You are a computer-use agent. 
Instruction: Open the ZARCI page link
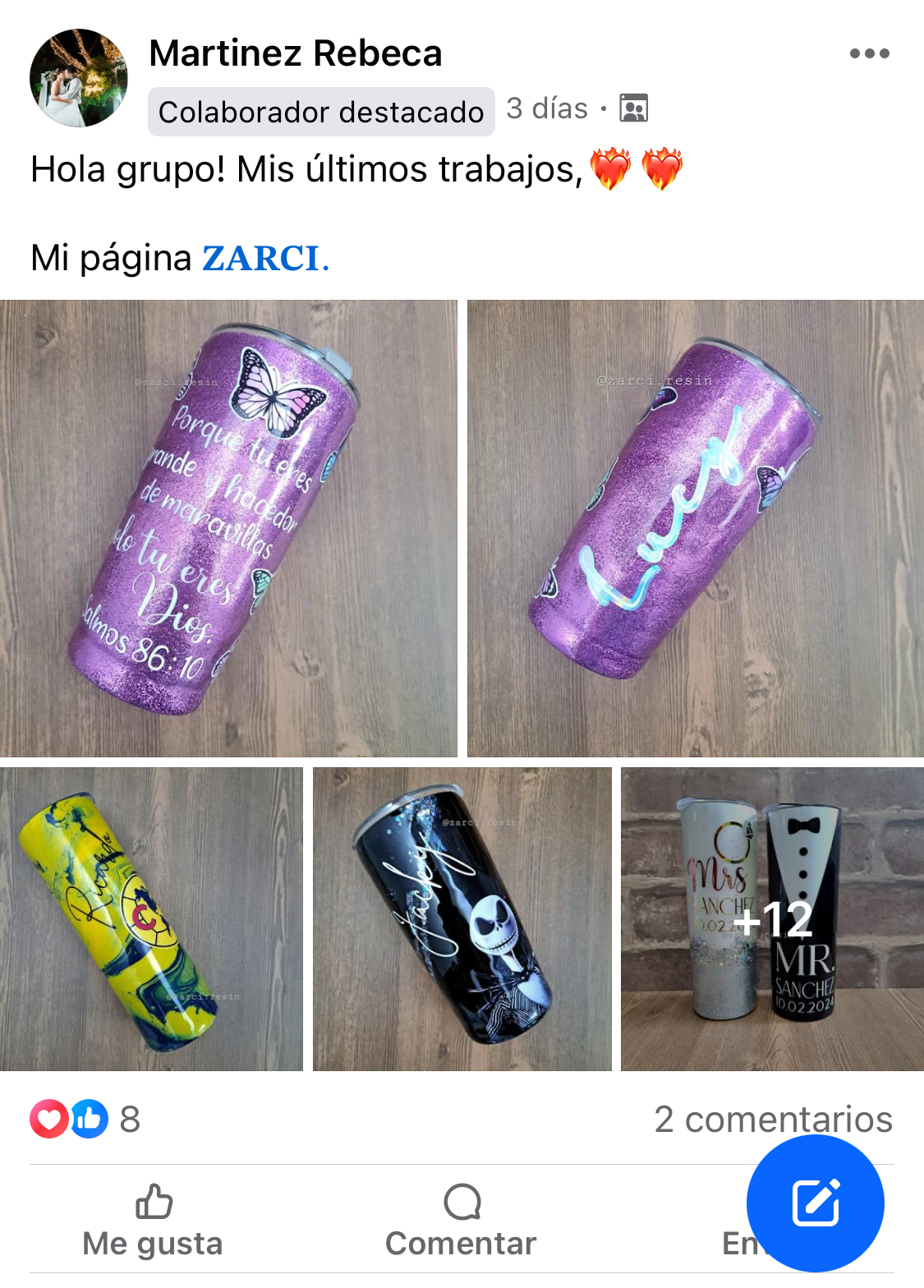[x=261, y=259]
